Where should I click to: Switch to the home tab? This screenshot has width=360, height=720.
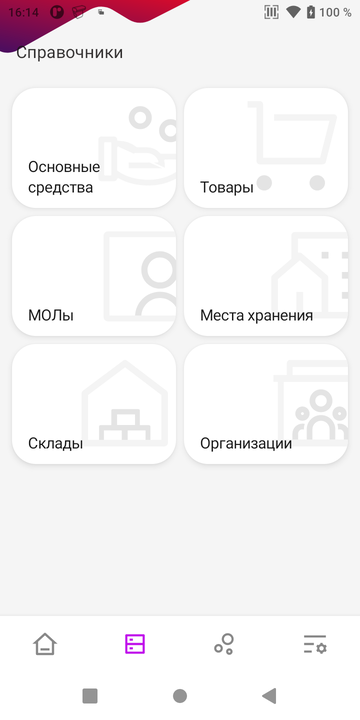[x=45, y=644]
